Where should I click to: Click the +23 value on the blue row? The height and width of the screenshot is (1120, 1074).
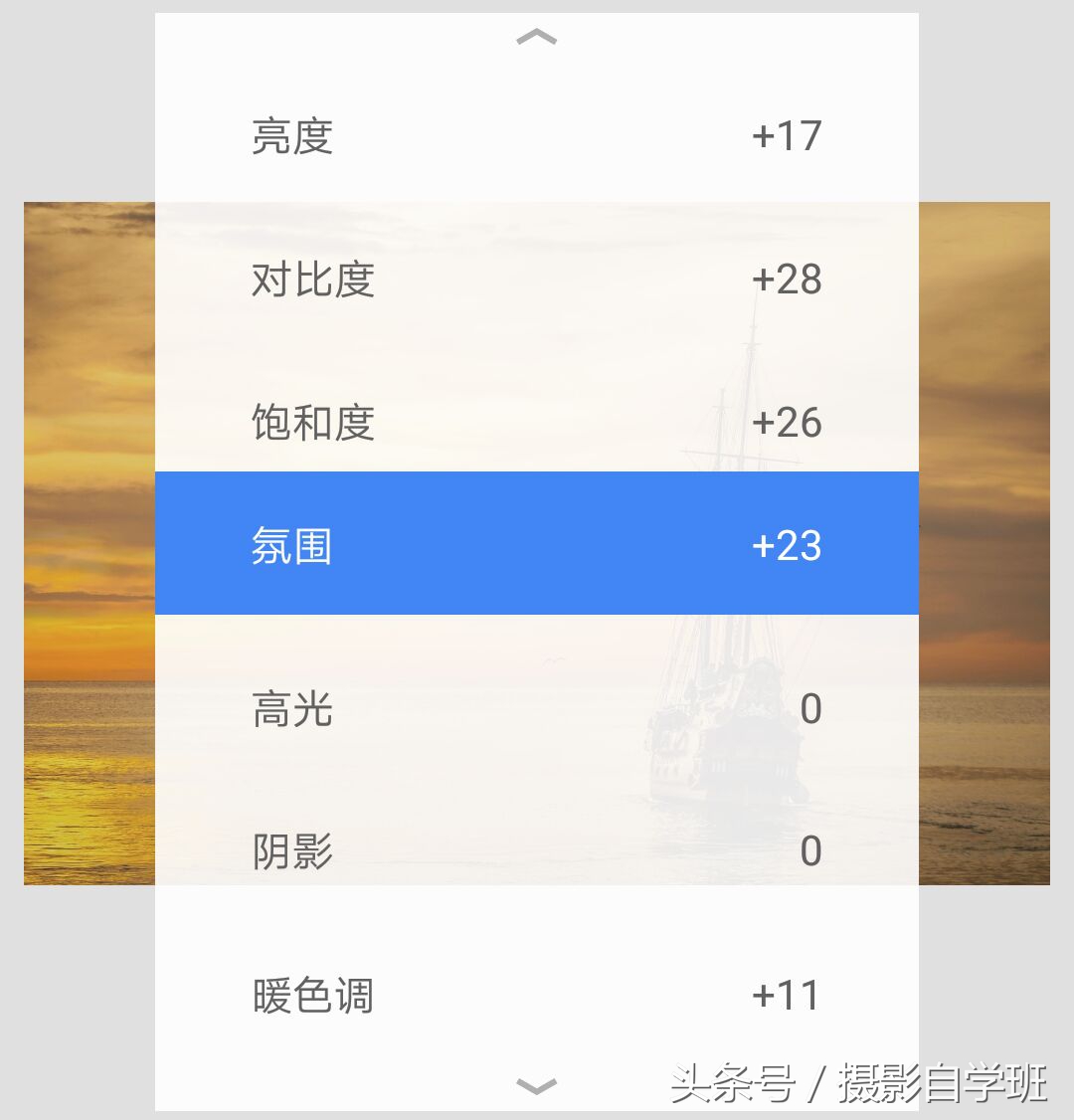click(786, 545)
